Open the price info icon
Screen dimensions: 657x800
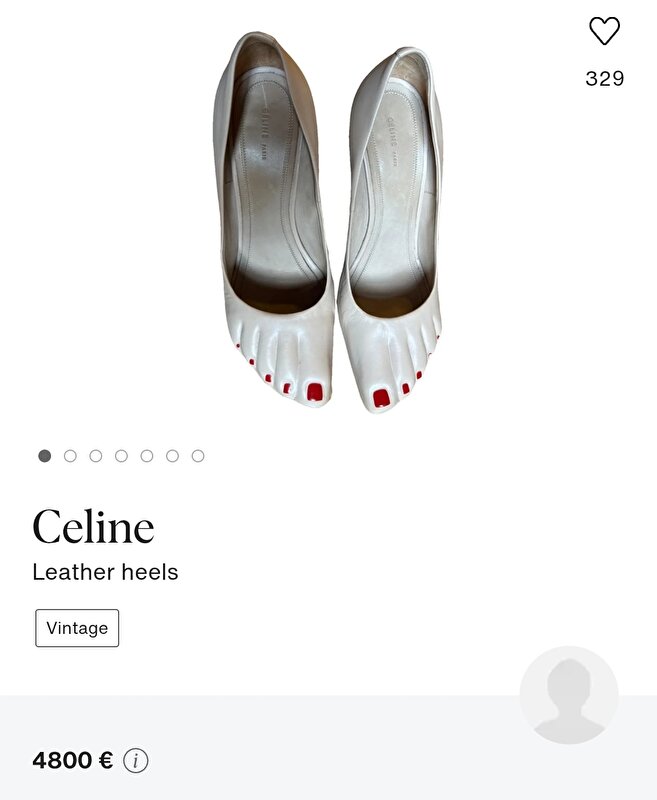(x=136, y=761)
